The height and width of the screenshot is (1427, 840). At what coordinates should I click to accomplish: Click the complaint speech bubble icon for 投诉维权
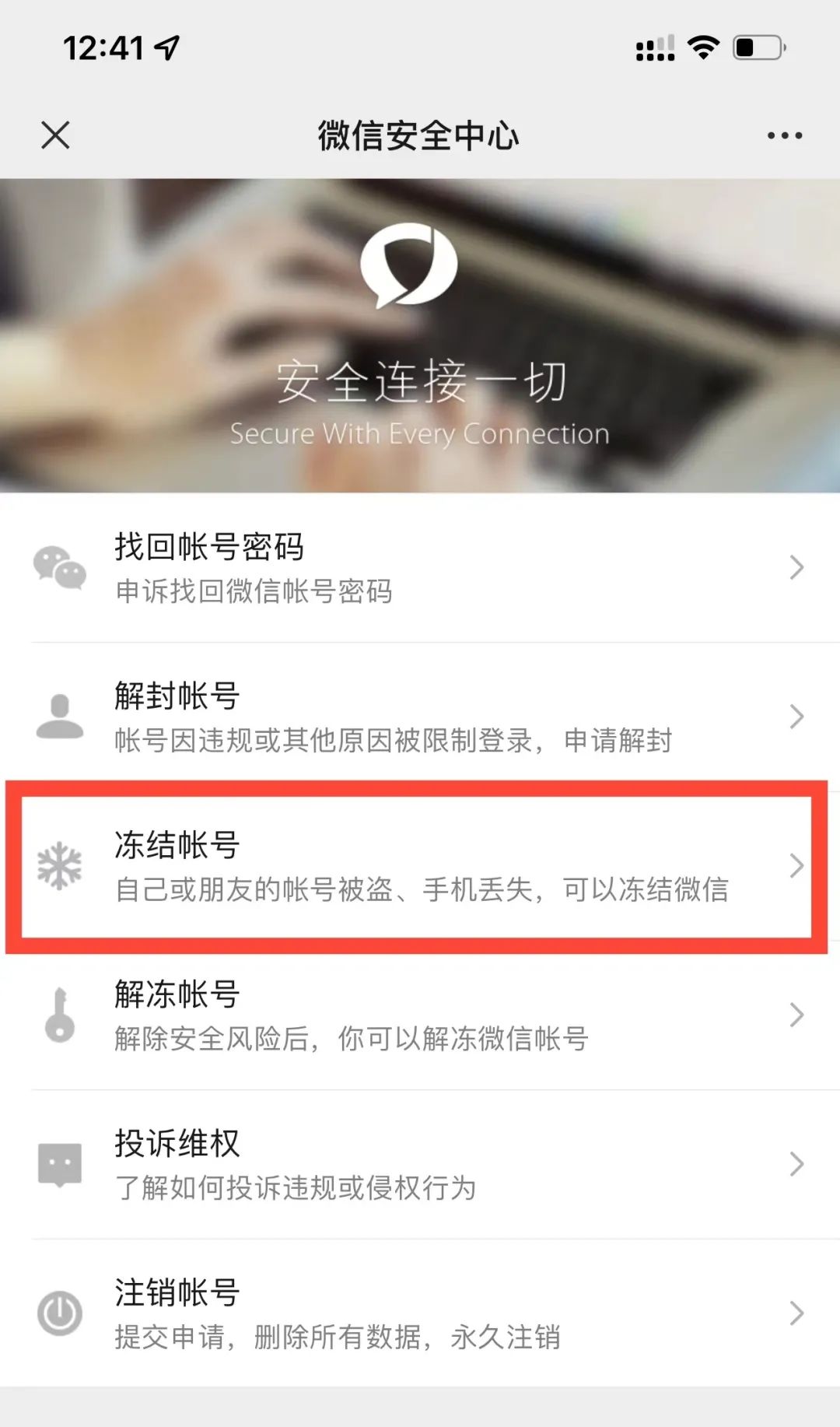tap(61, 1163)
